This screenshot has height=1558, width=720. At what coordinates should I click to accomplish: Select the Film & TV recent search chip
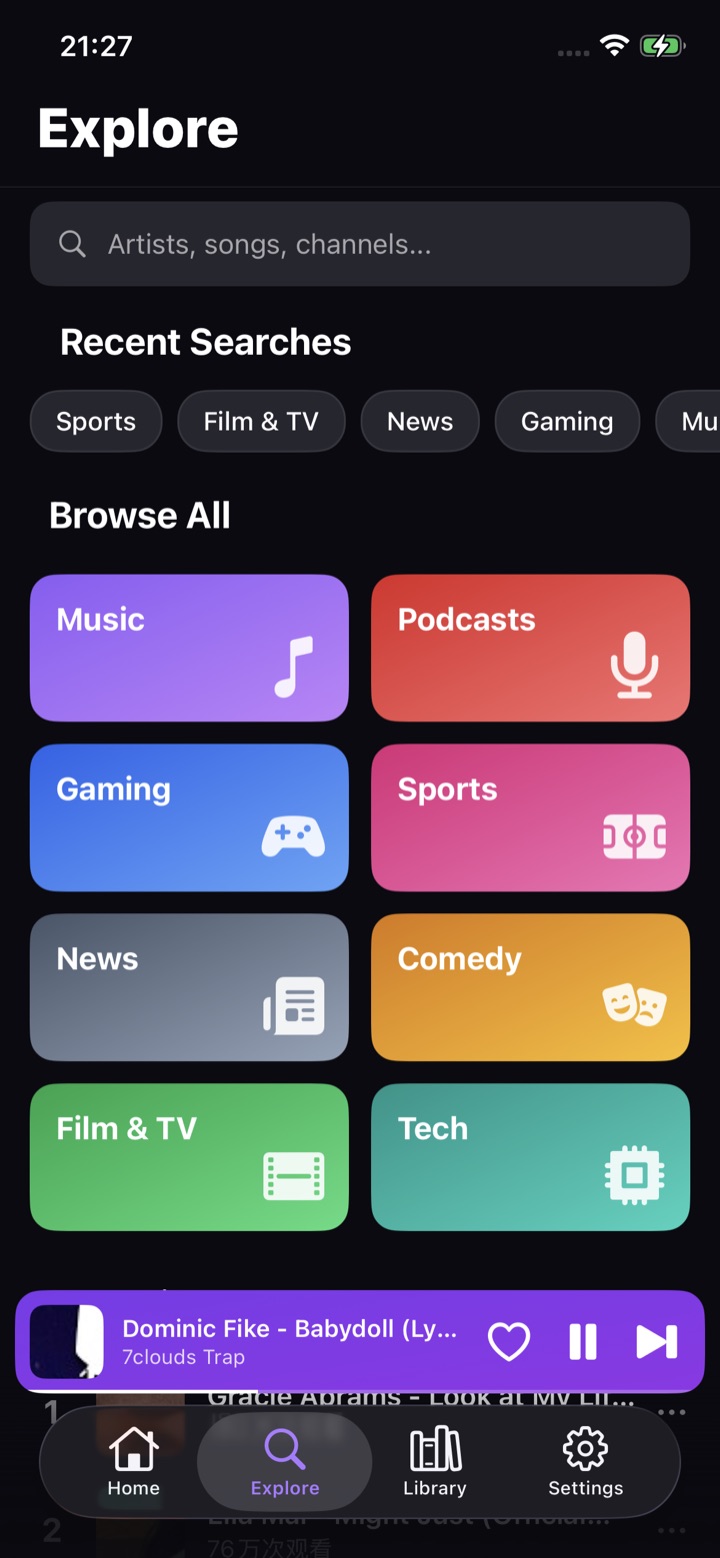point(261,421)
